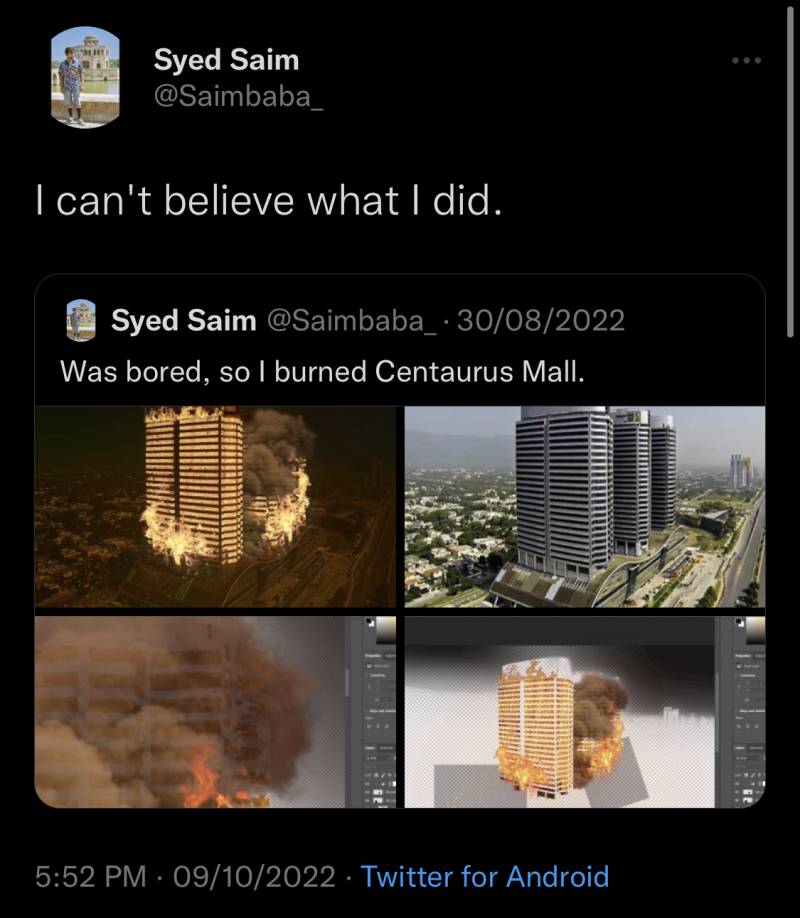Open the Syed Saim display name
800x918 pixels.
coord(226,60)
